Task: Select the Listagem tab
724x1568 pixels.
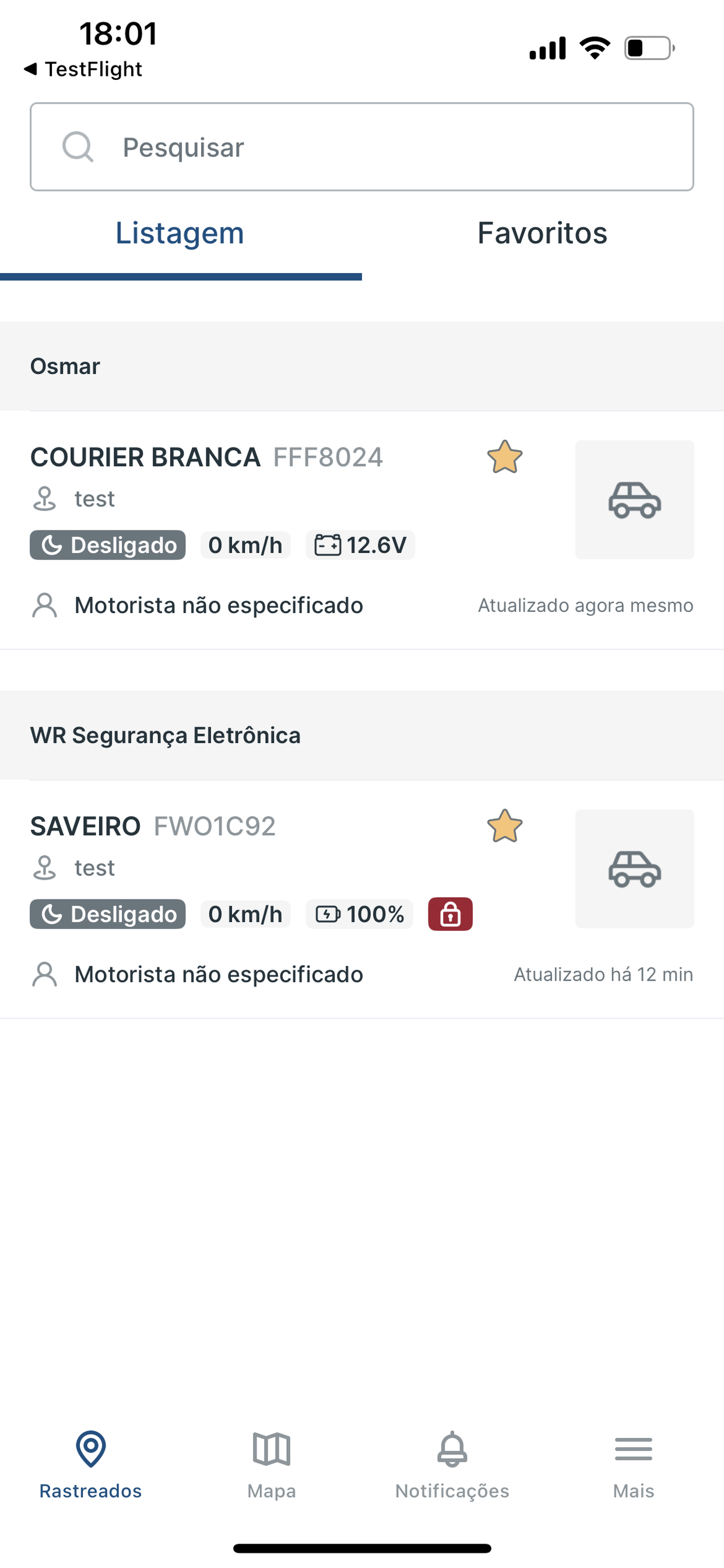Action: (180, 233)
